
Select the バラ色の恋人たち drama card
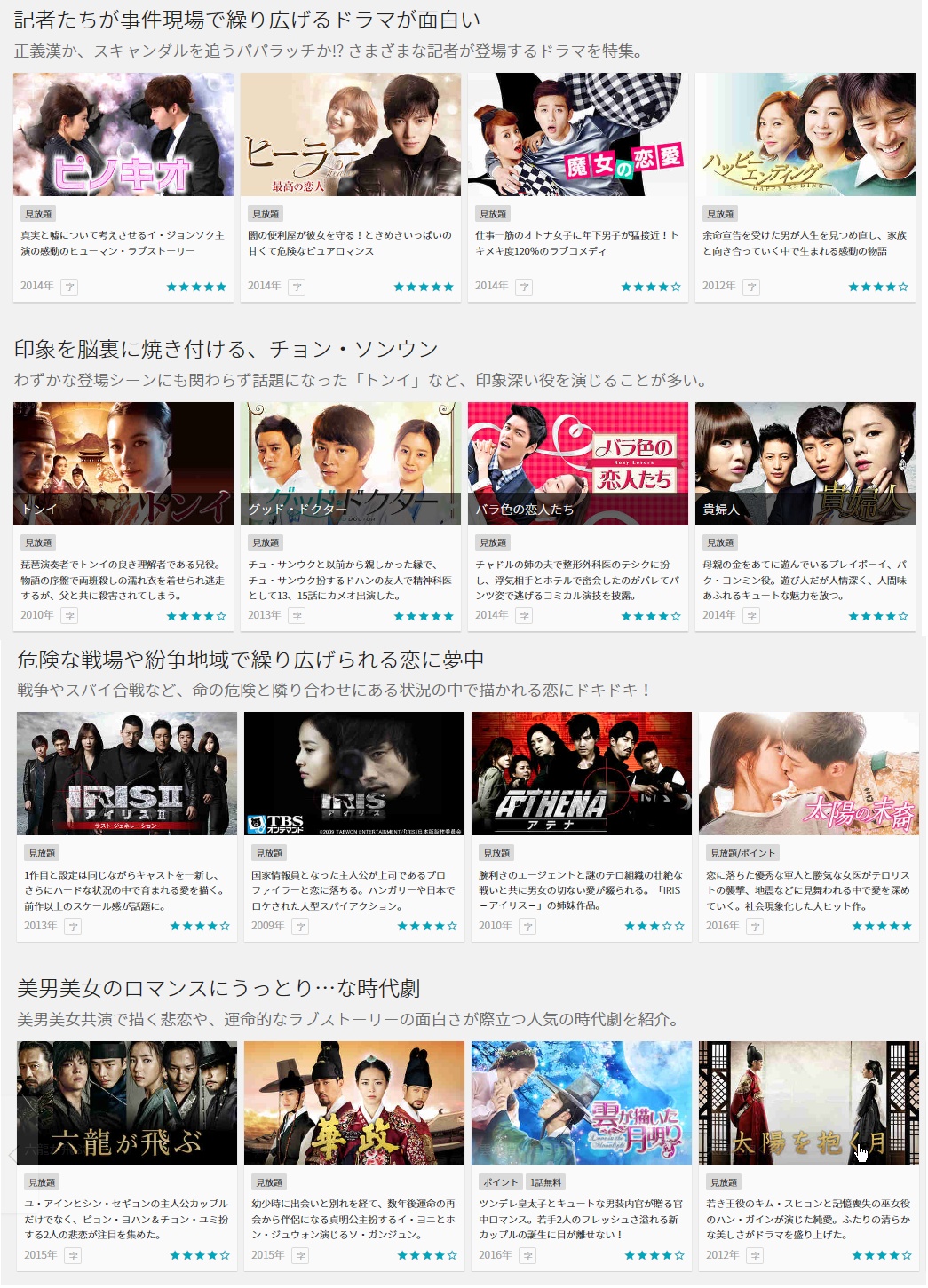578,463
